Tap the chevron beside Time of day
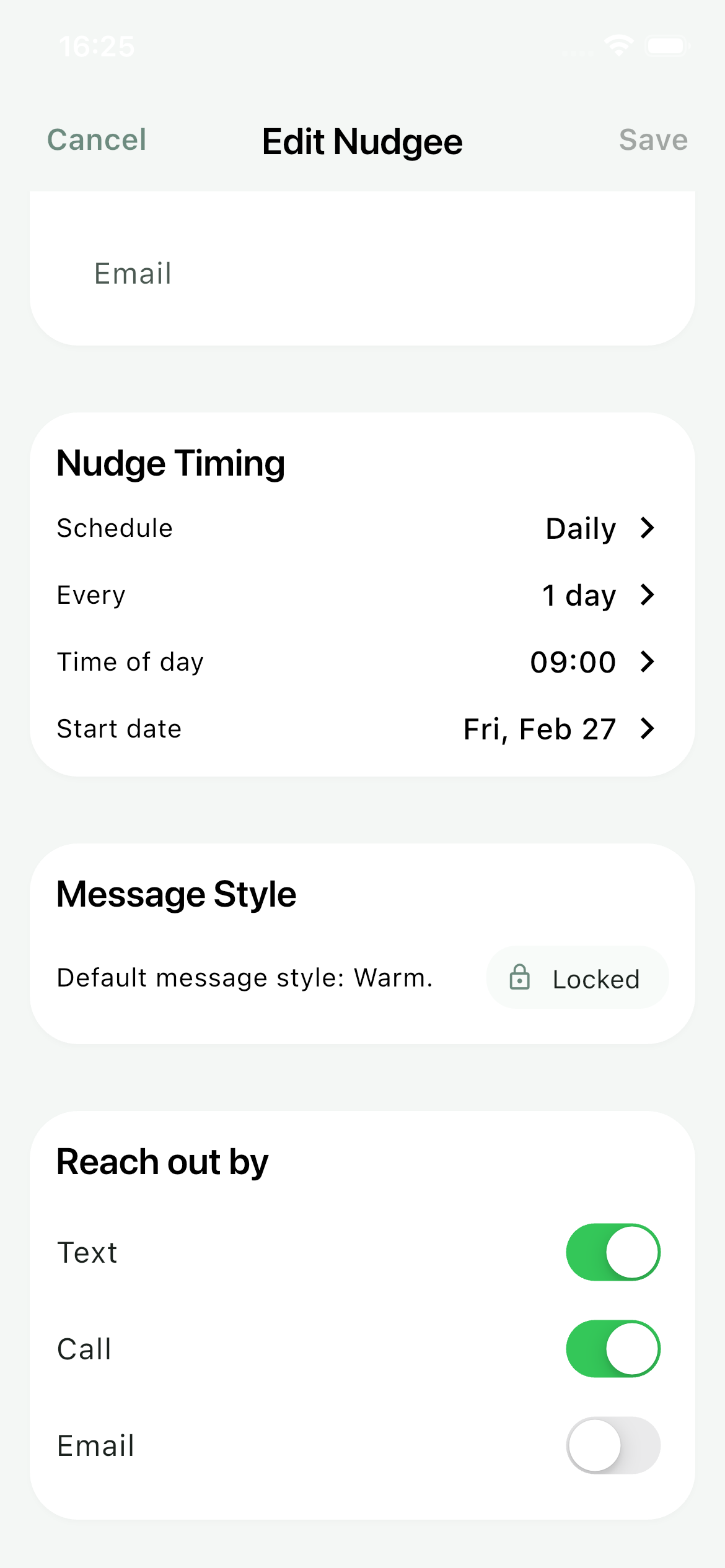725x1568 pixels. tap(648, 662)
